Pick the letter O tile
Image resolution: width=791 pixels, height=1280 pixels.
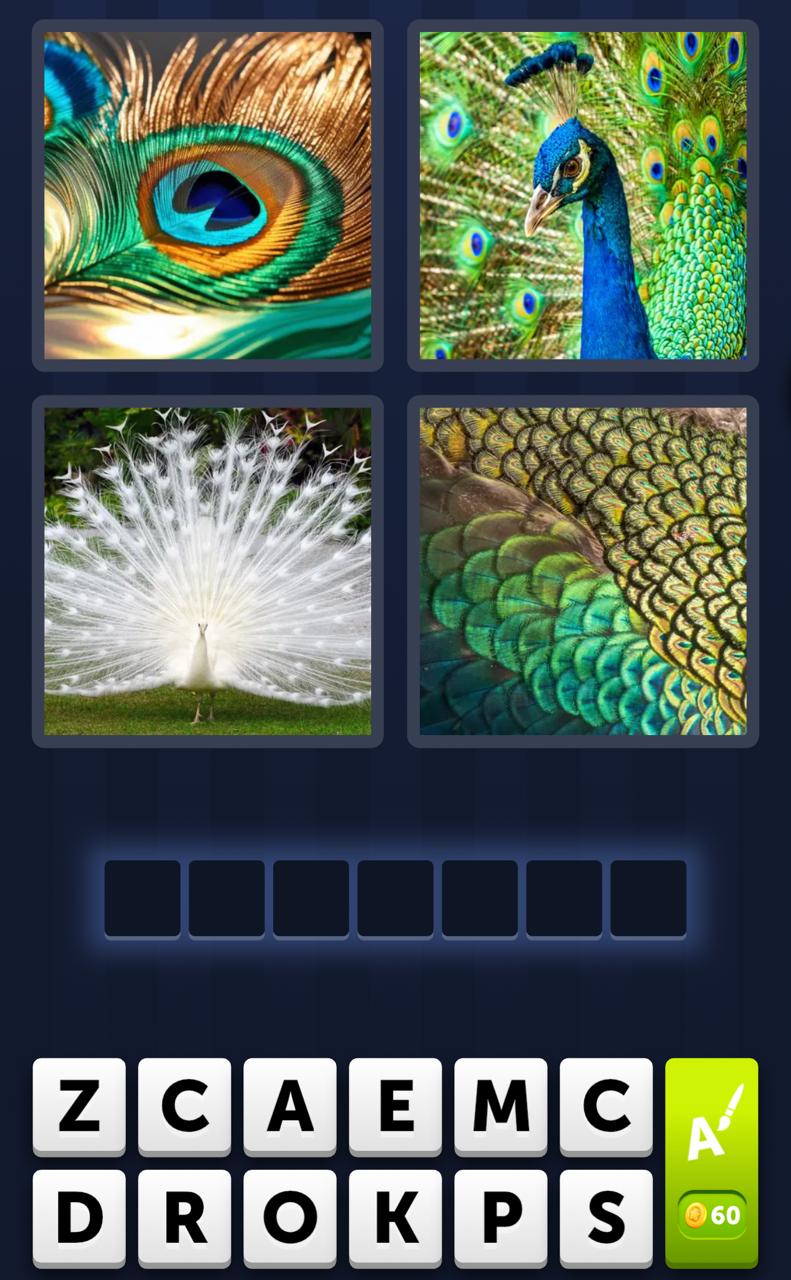pyautogui.click(x=290, y=1217)
